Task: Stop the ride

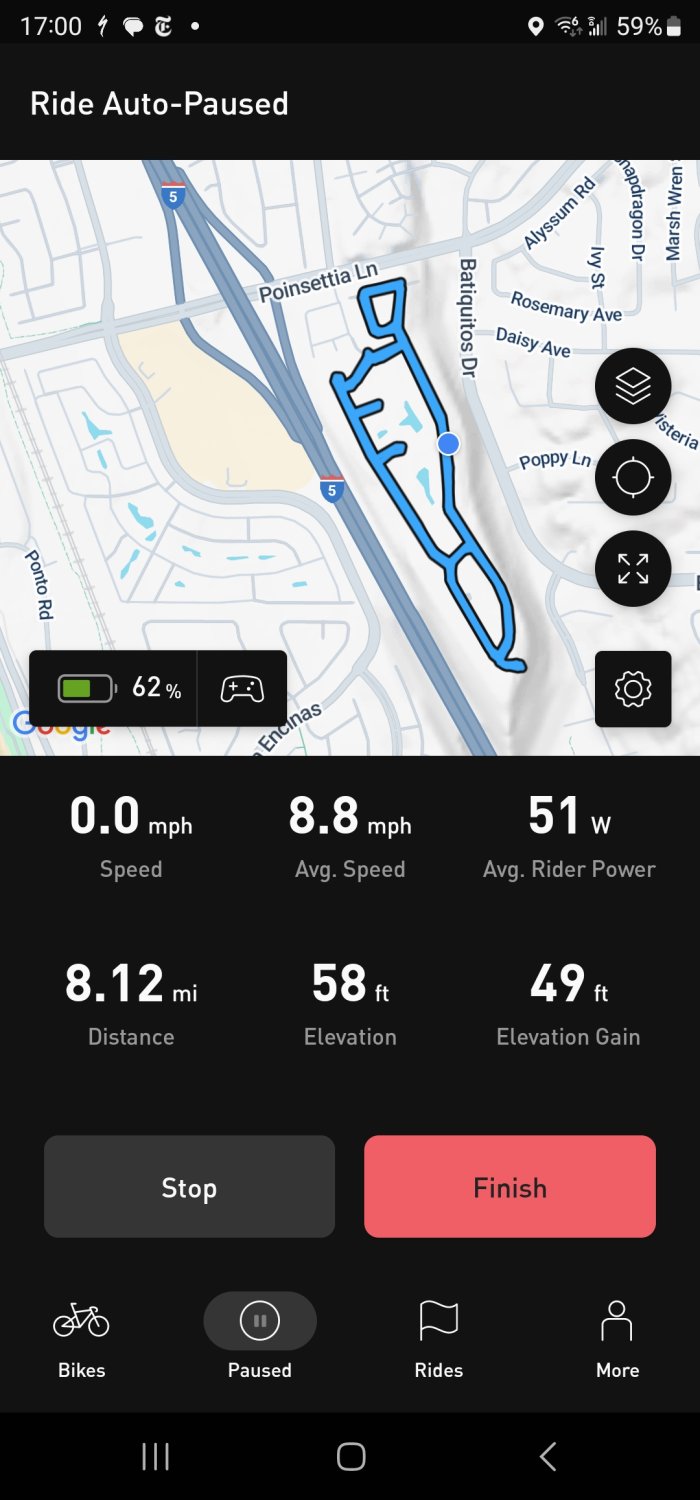Action: [189, 1187]
